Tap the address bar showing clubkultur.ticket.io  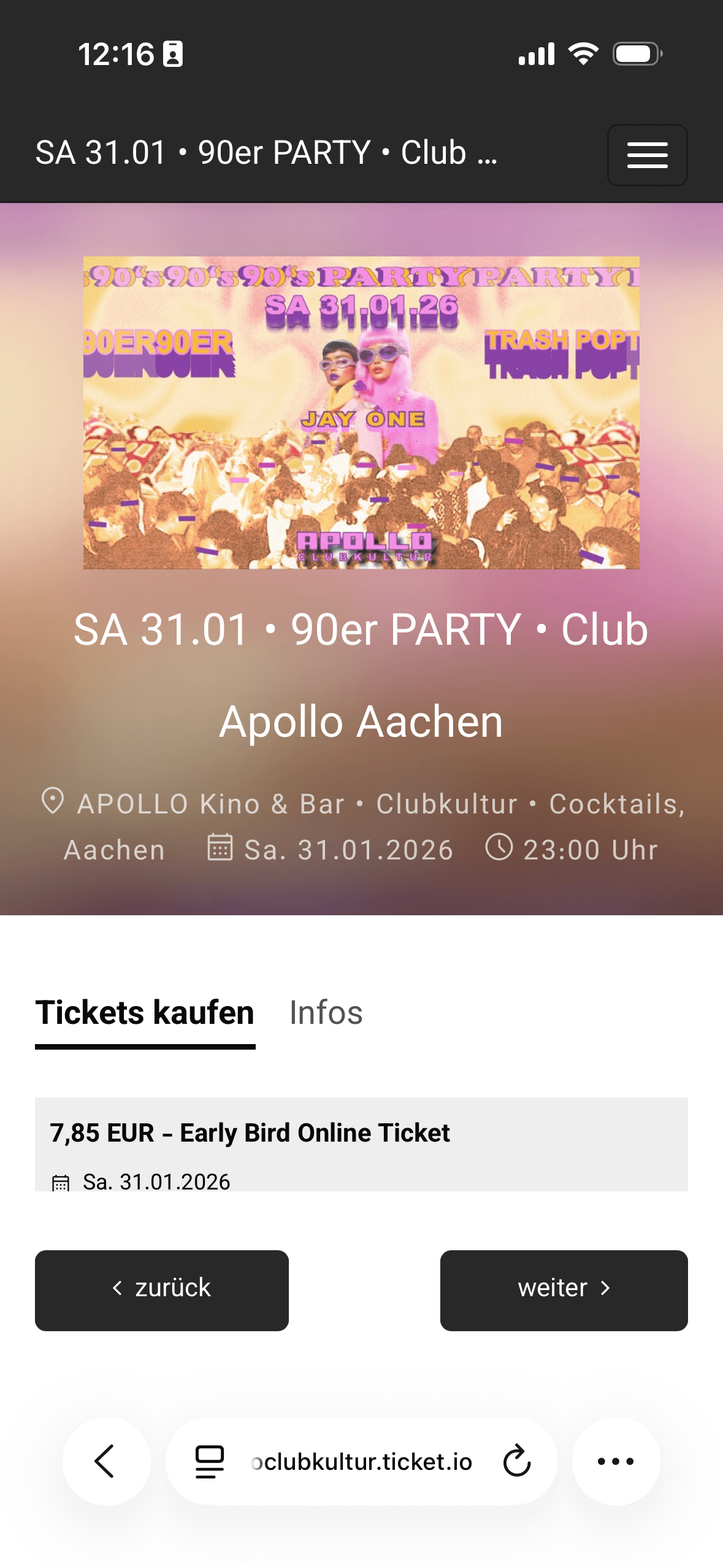(x=362, y=1462)
